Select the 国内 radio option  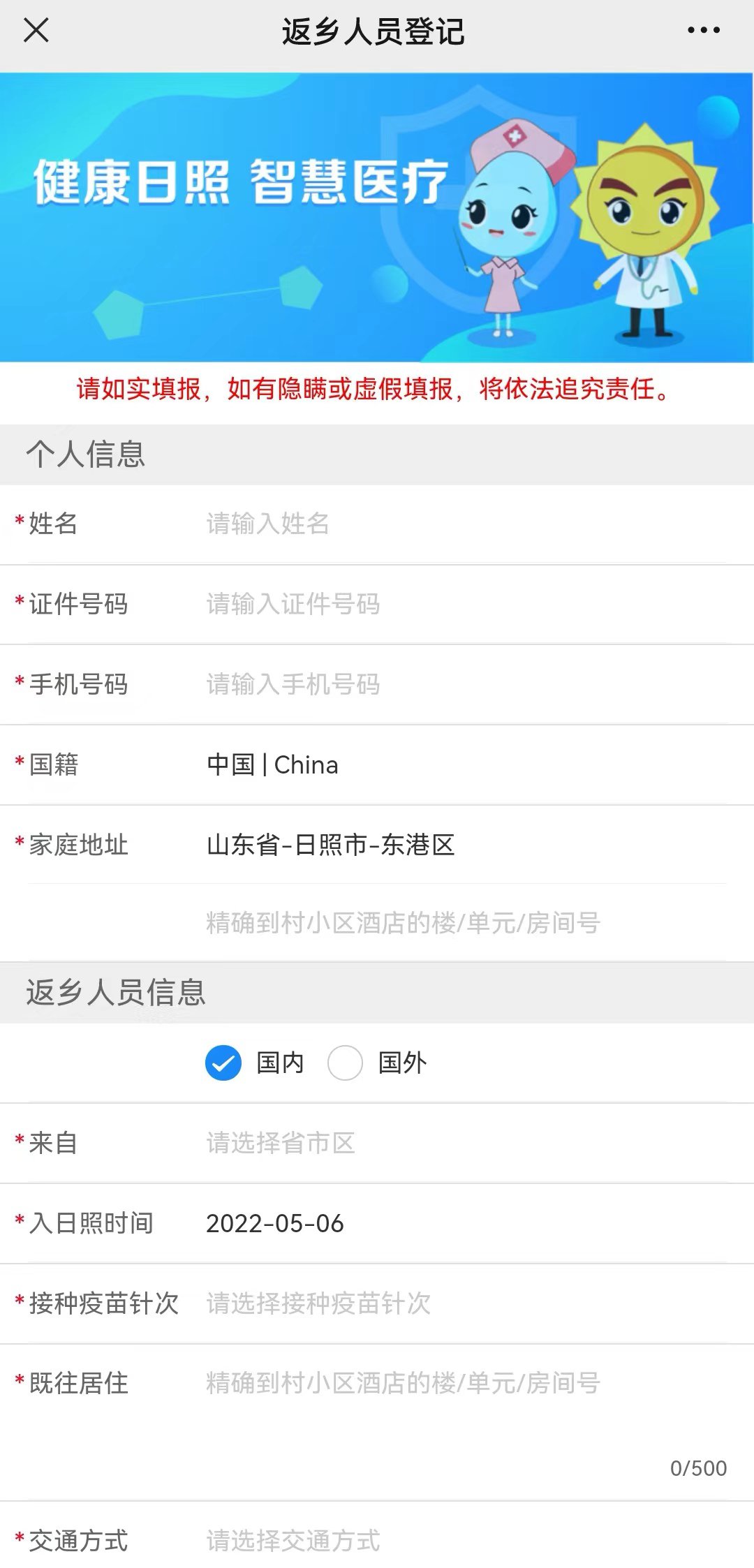224,1063
